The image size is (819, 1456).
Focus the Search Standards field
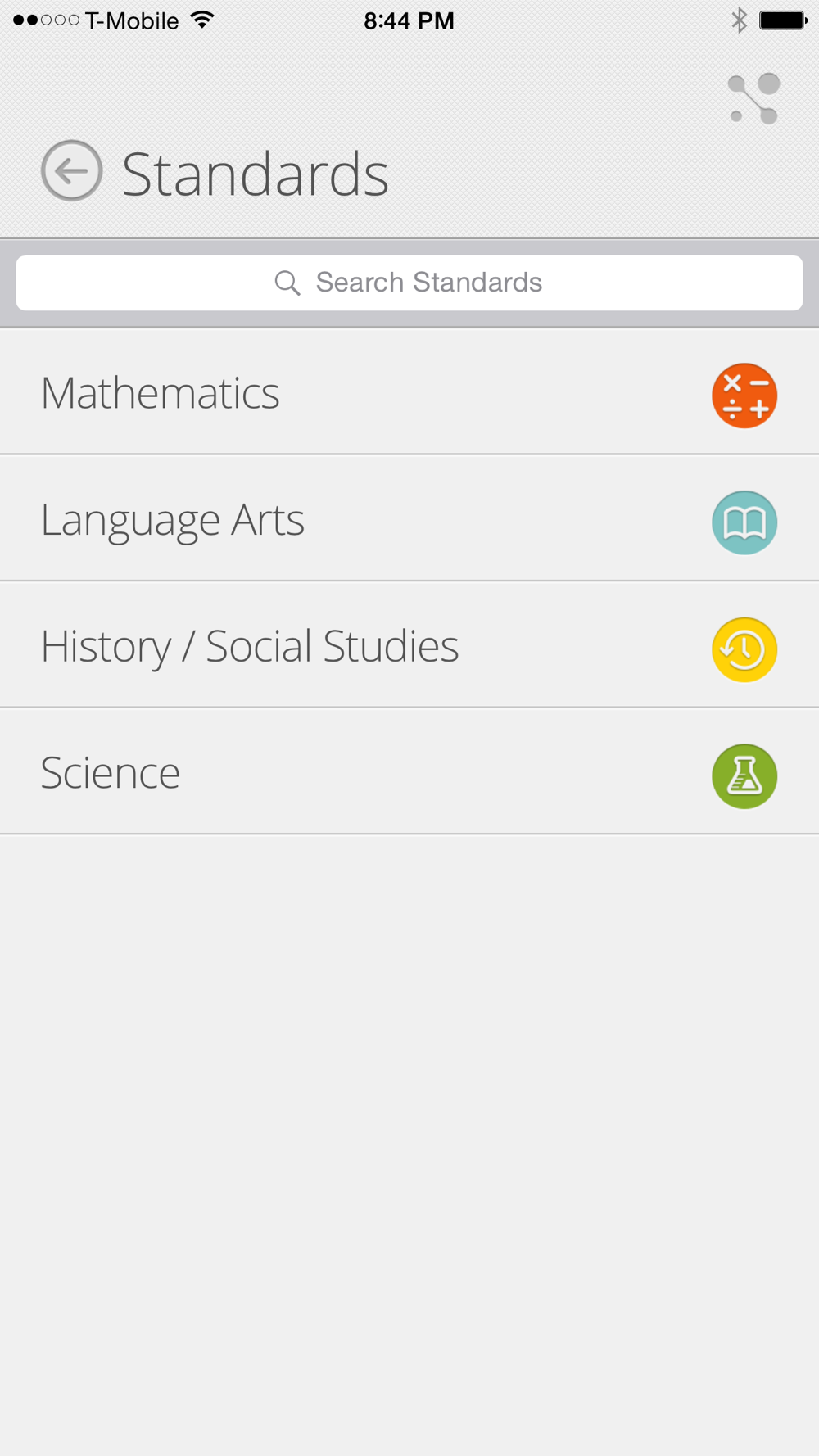pos(409,283)
